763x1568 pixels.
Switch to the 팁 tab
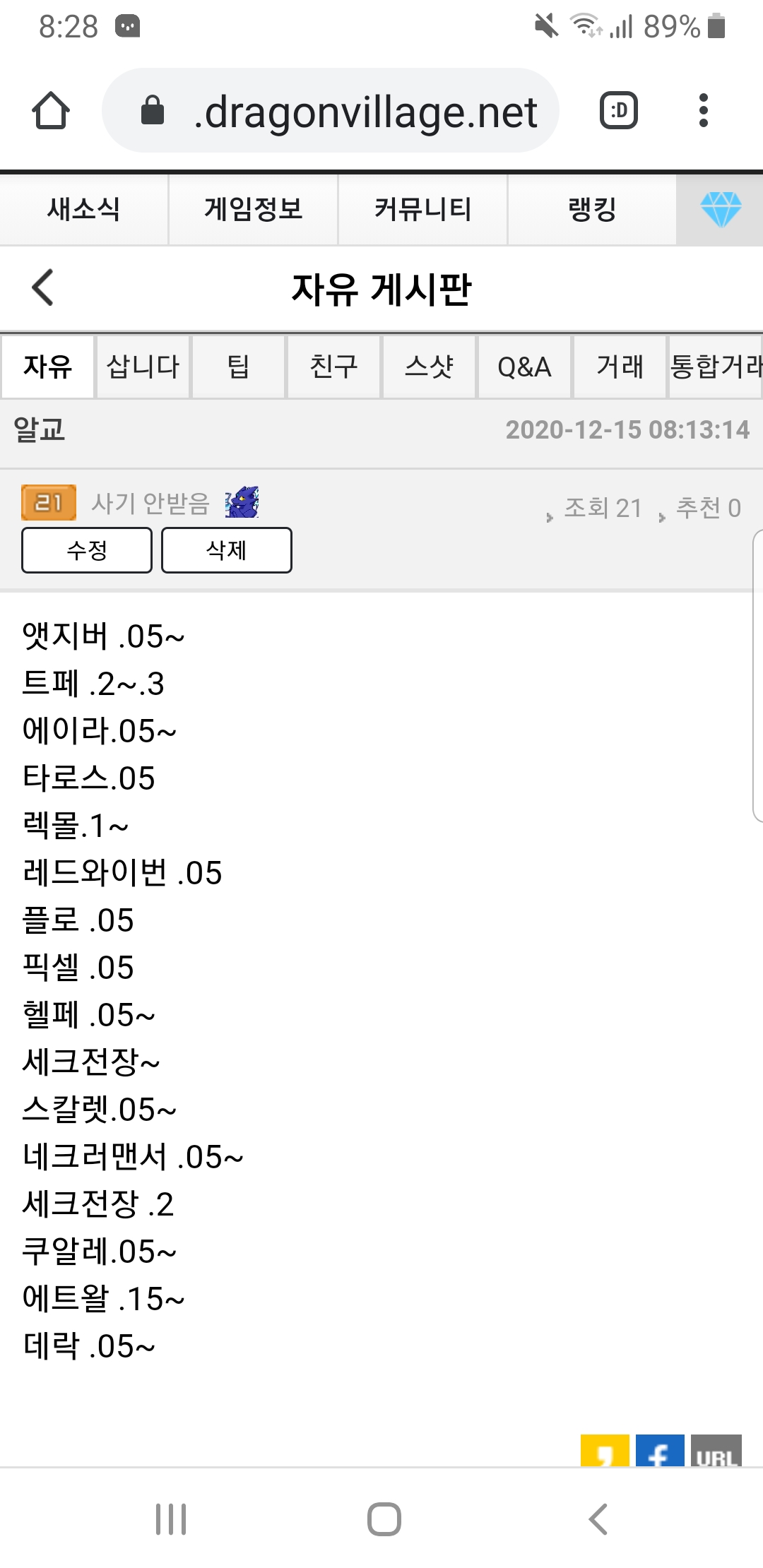(x=238, y=367)
